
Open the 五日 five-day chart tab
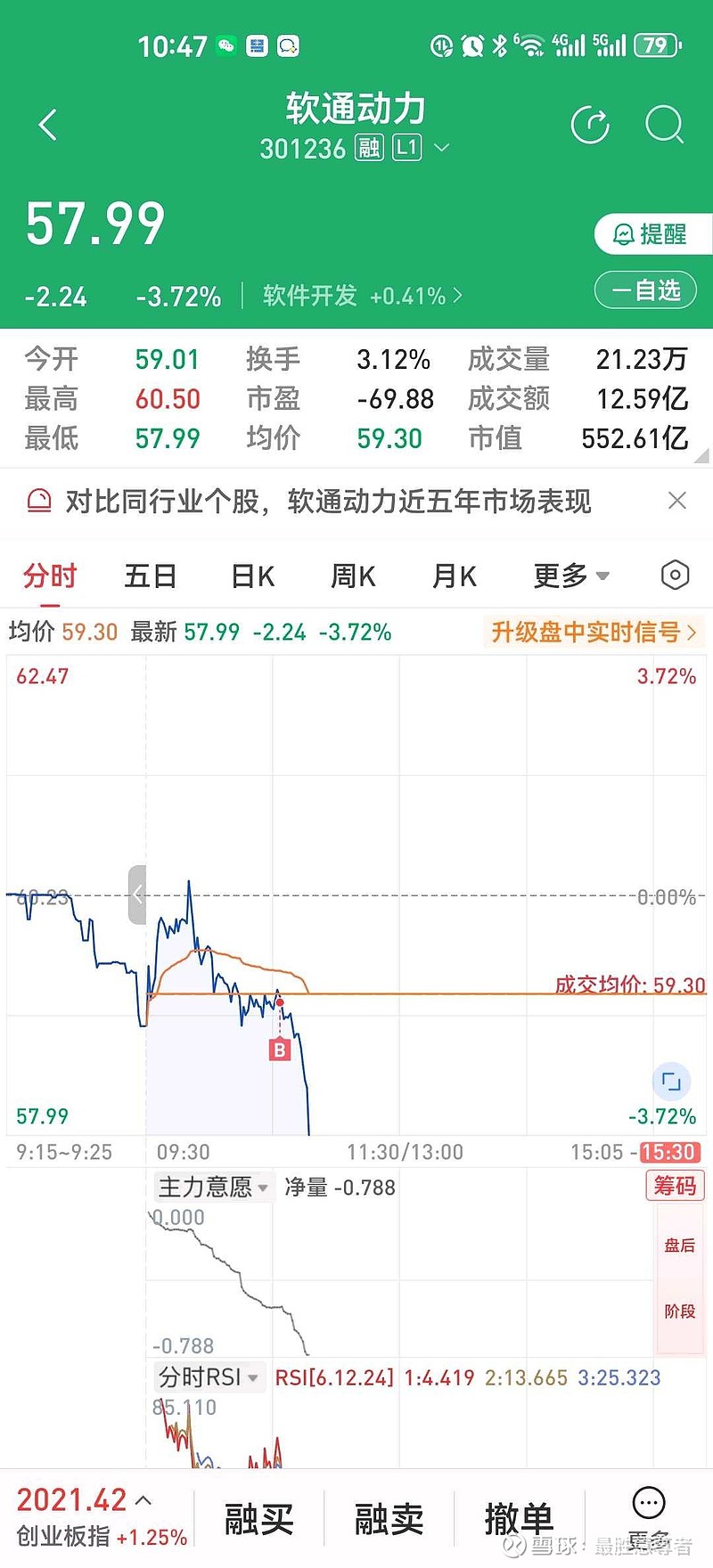point(150,576)
